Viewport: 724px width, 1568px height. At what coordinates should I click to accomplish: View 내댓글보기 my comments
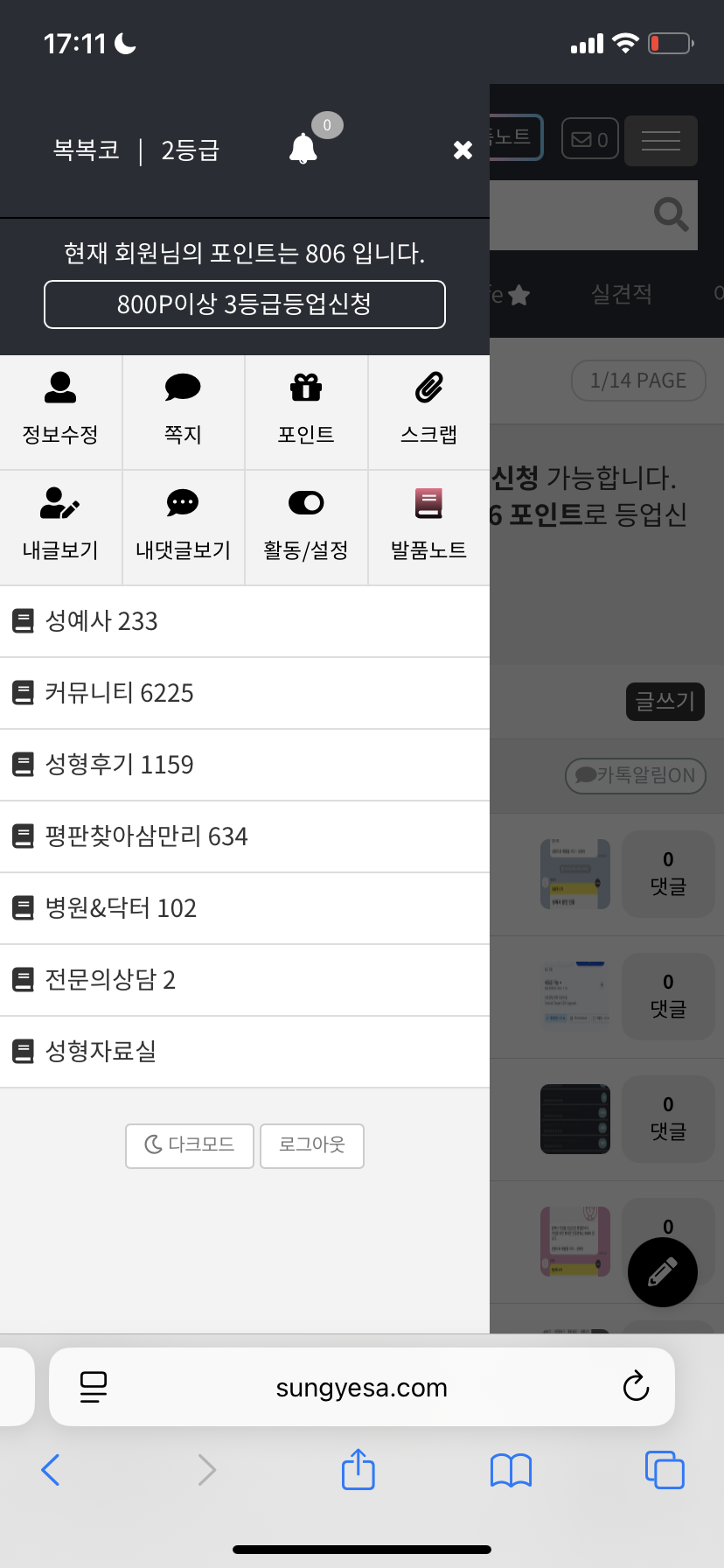183,525
